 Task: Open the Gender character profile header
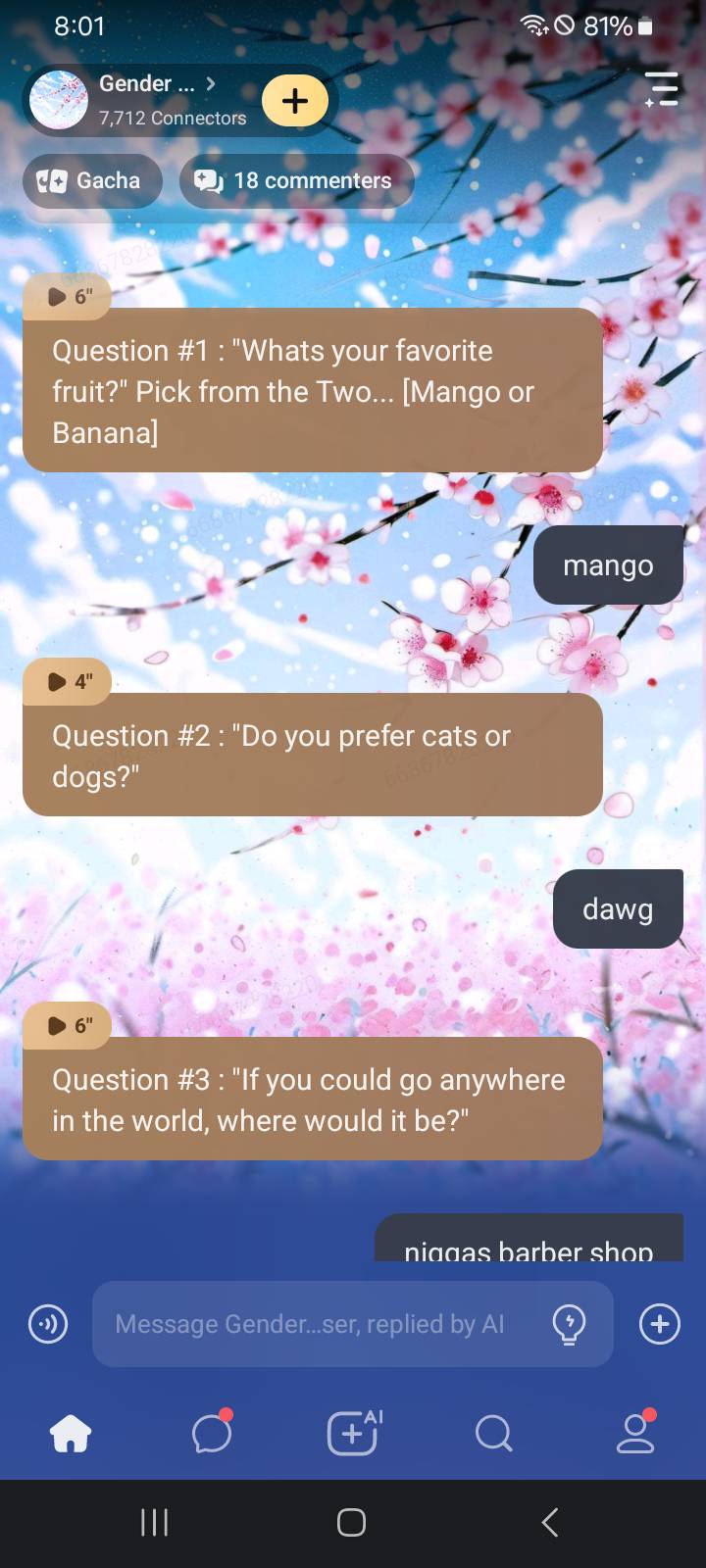click(x=147, y=99)
